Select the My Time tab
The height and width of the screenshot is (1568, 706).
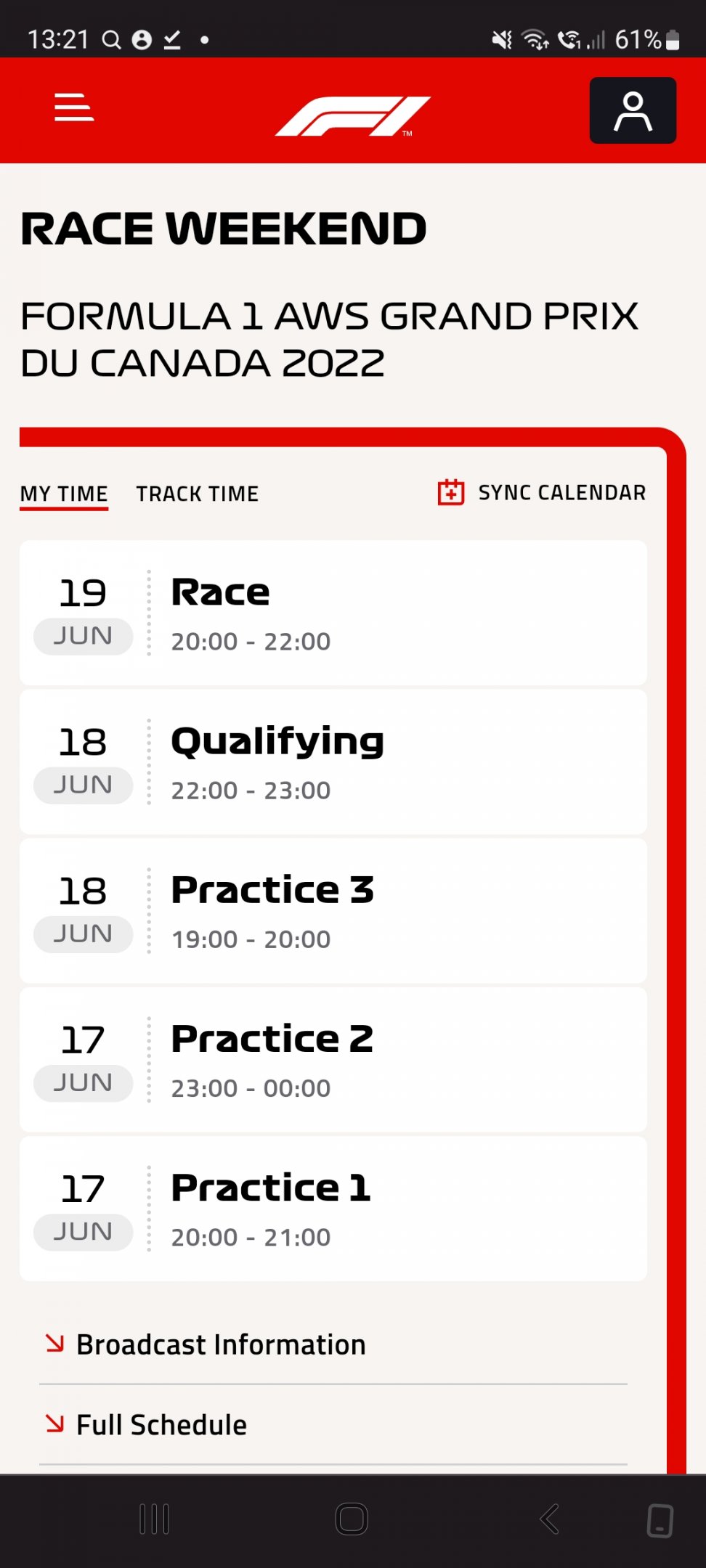coord(64,496)
